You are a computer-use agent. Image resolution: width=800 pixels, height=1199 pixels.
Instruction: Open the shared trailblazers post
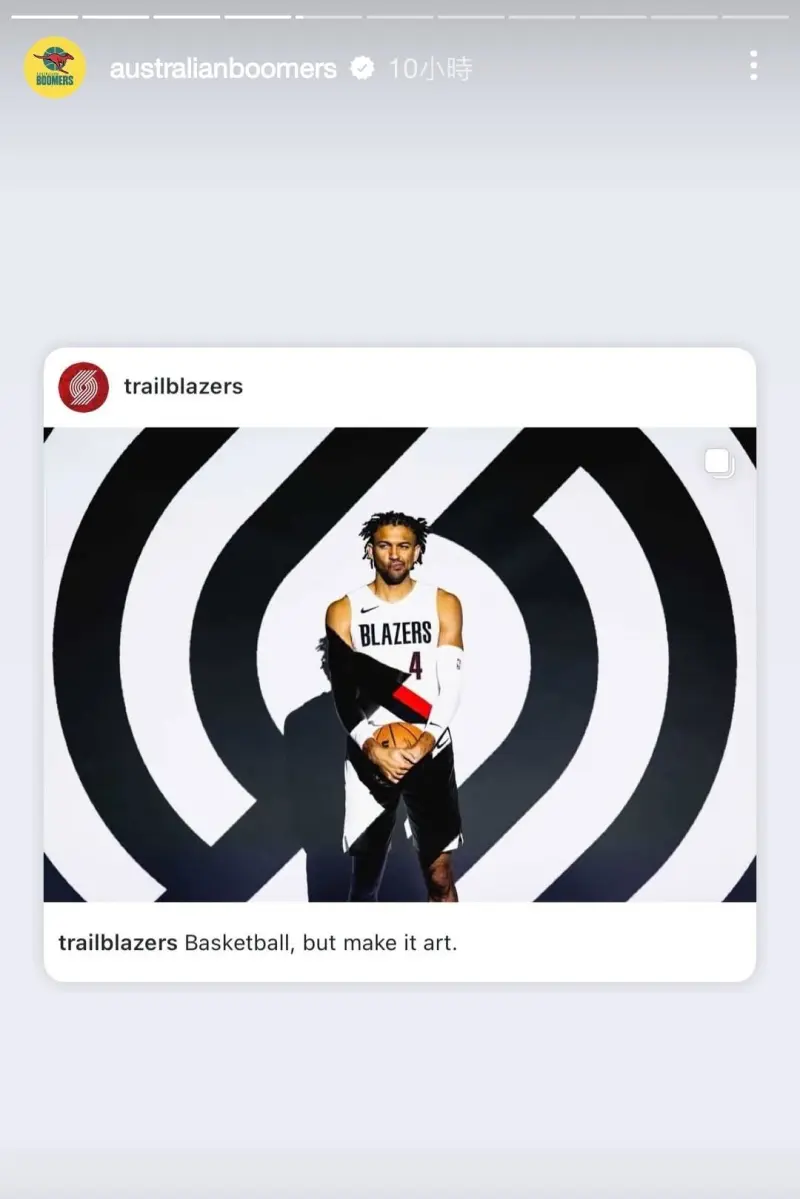399,664
